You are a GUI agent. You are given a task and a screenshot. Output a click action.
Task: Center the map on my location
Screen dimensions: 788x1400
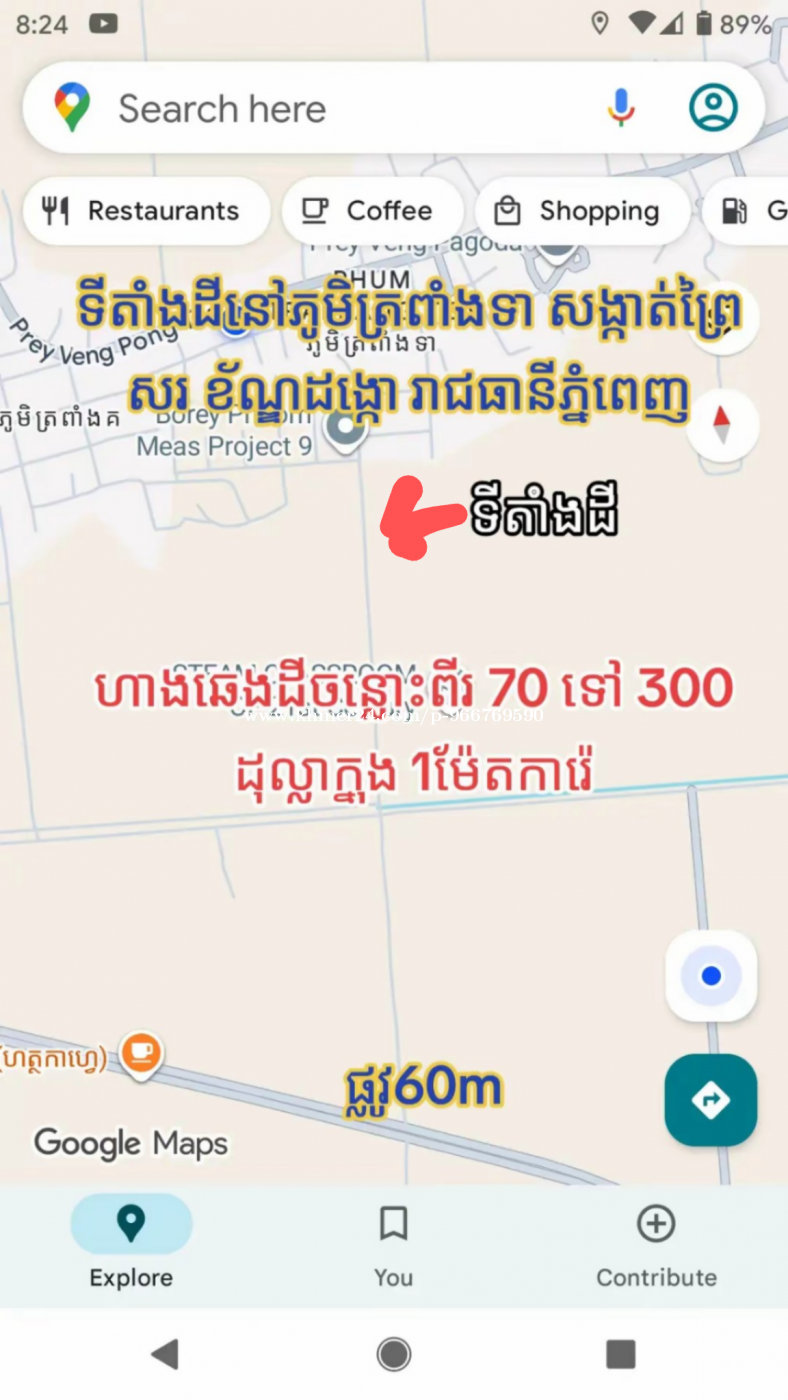[711, 976]
